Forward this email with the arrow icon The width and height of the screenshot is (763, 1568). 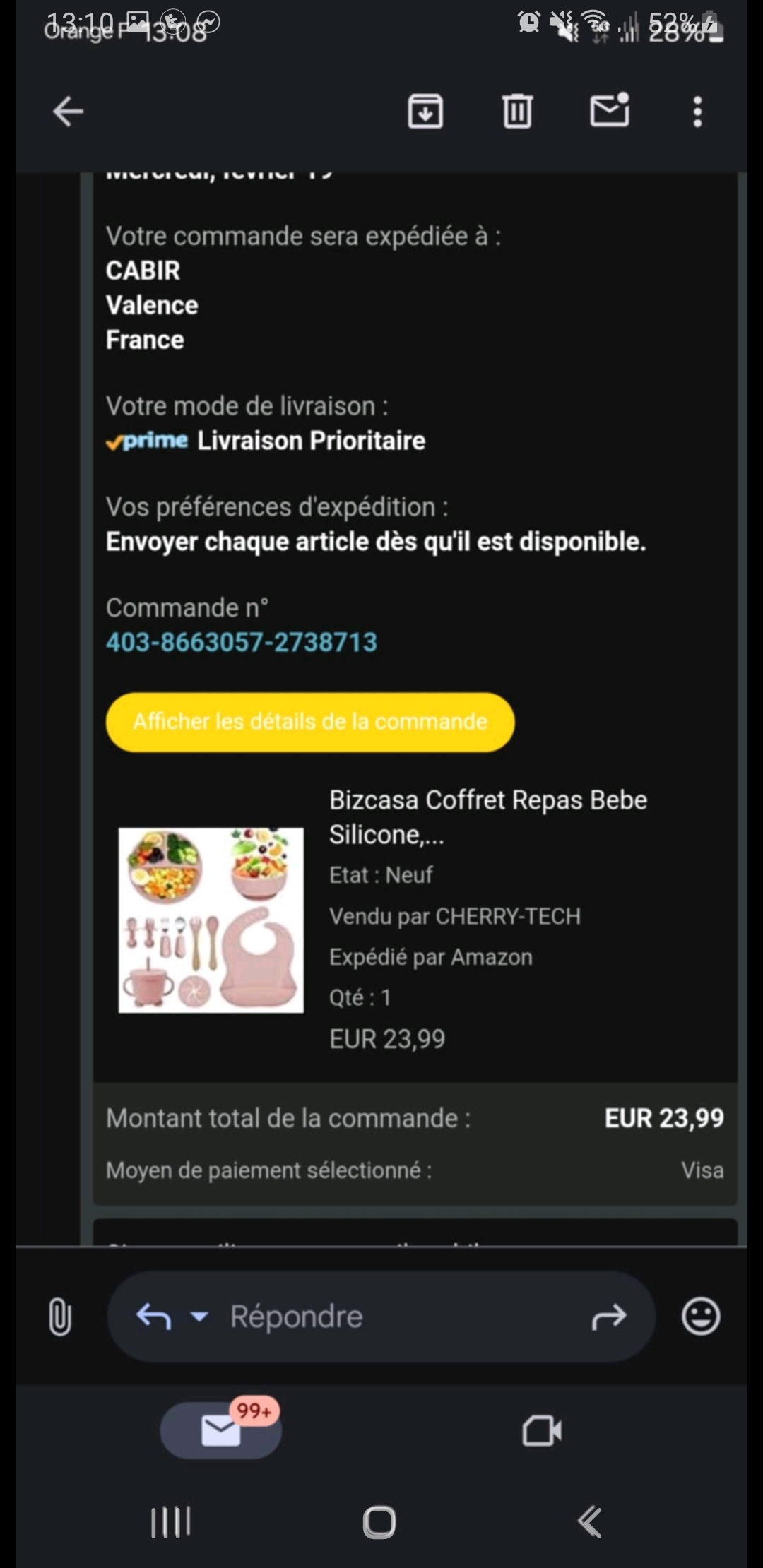(x=609, y=1317)
